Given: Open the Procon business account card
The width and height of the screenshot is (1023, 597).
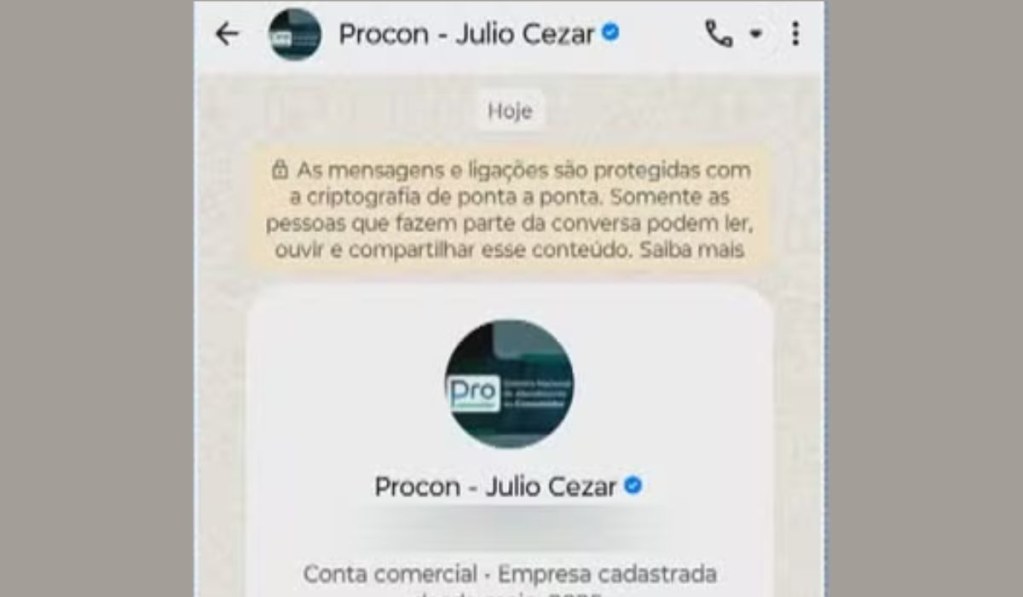Looking at the screenshot, I should [x=510, y=441].
